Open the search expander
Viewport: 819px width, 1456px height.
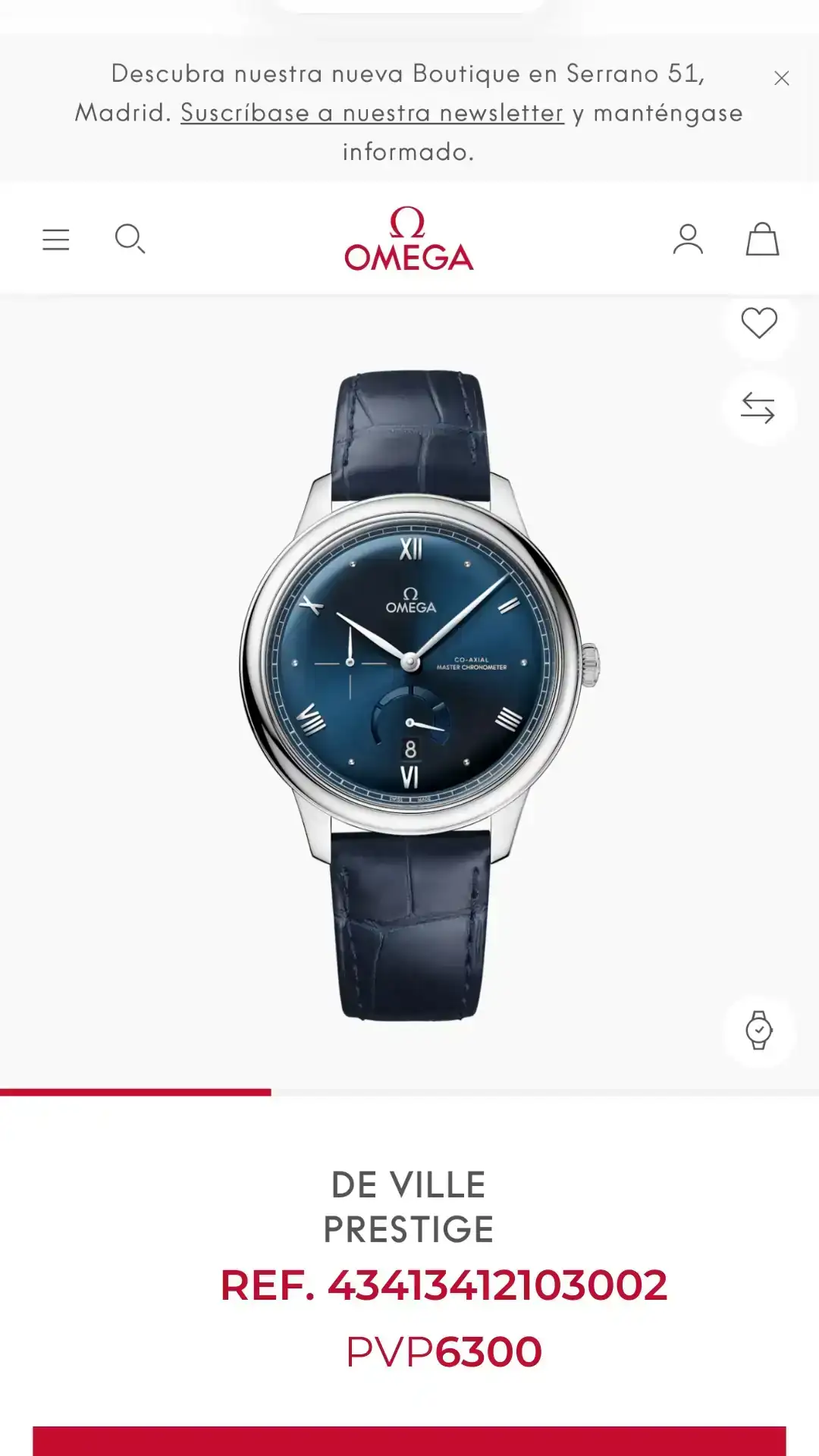pos(130,240)
